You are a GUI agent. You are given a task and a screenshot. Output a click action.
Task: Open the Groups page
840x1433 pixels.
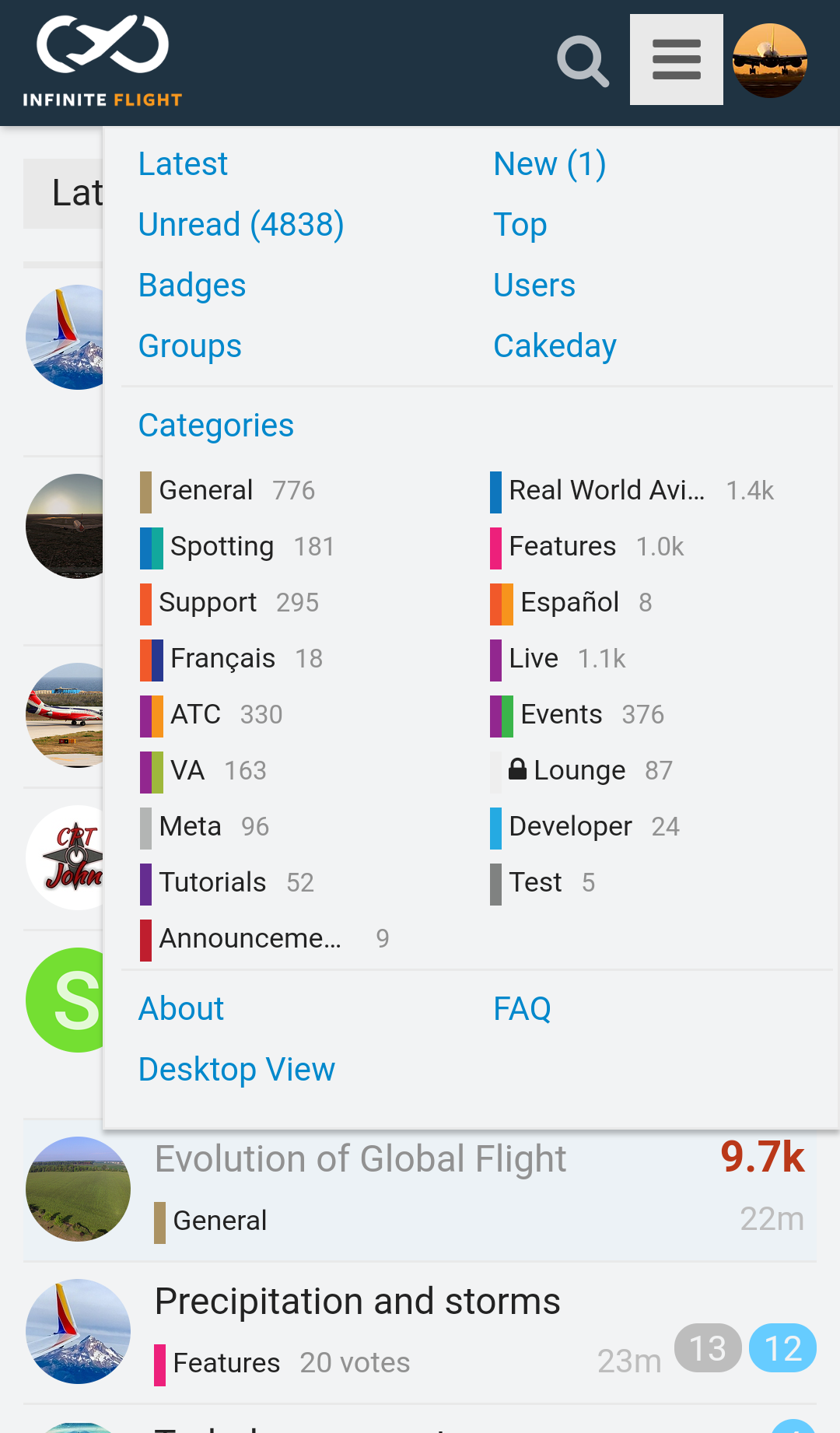[x=190, y=346]
